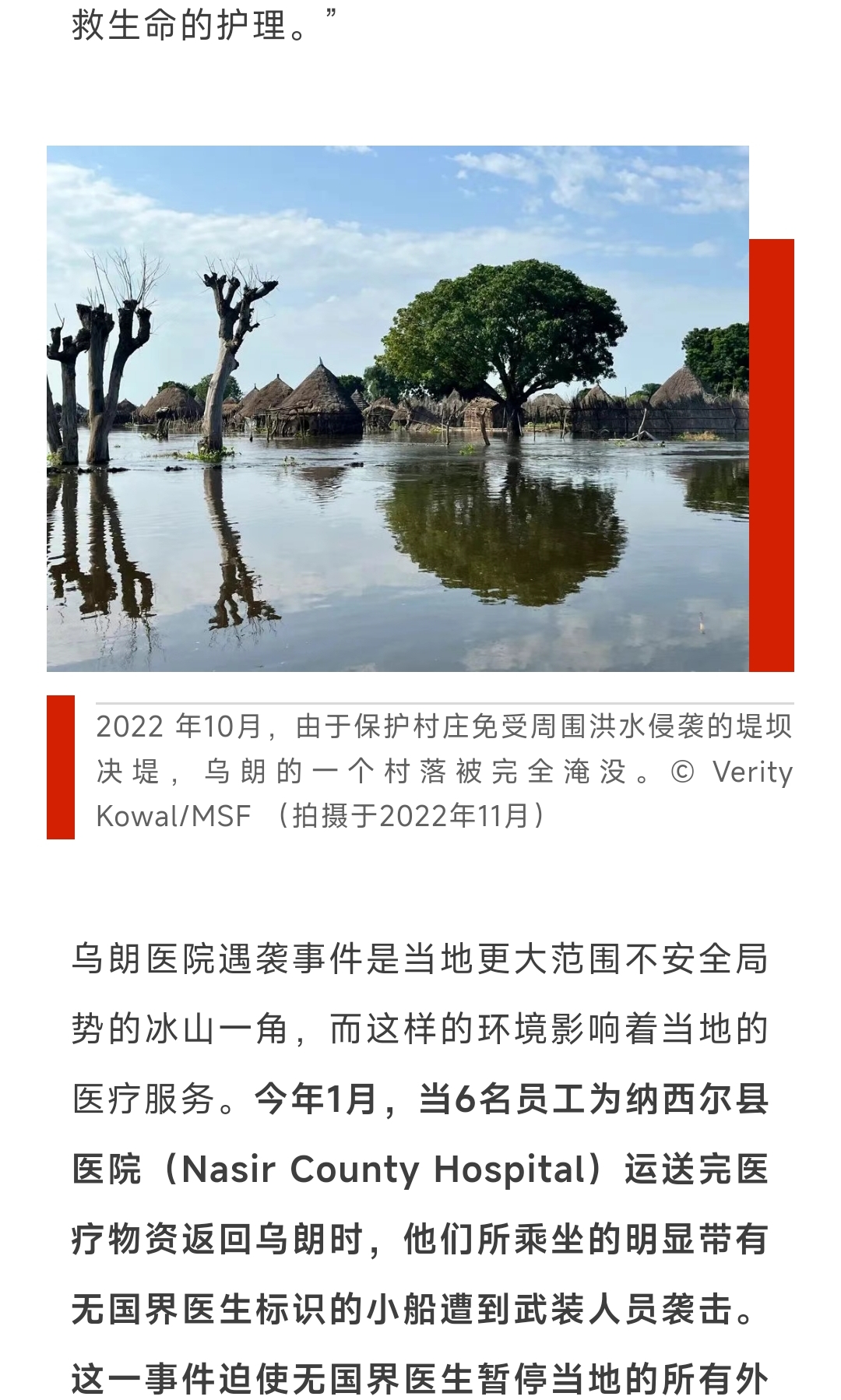Open the flooded village photo in full view

[x=398, y=408]
